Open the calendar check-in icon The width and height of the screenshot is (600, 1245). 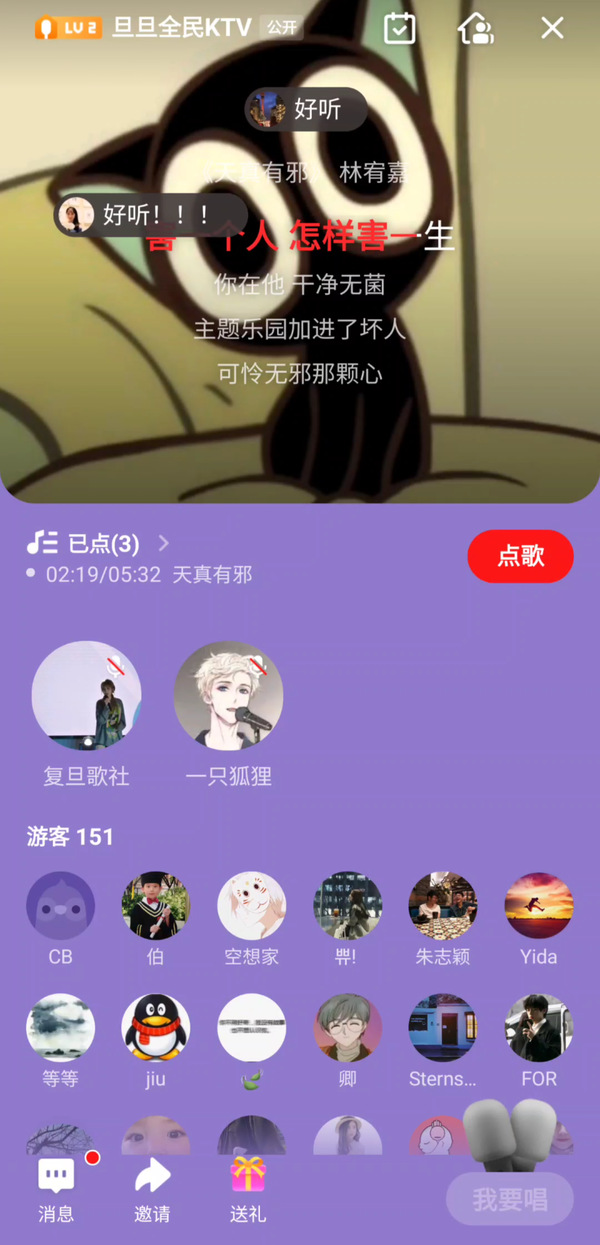(x=400, y=28)
